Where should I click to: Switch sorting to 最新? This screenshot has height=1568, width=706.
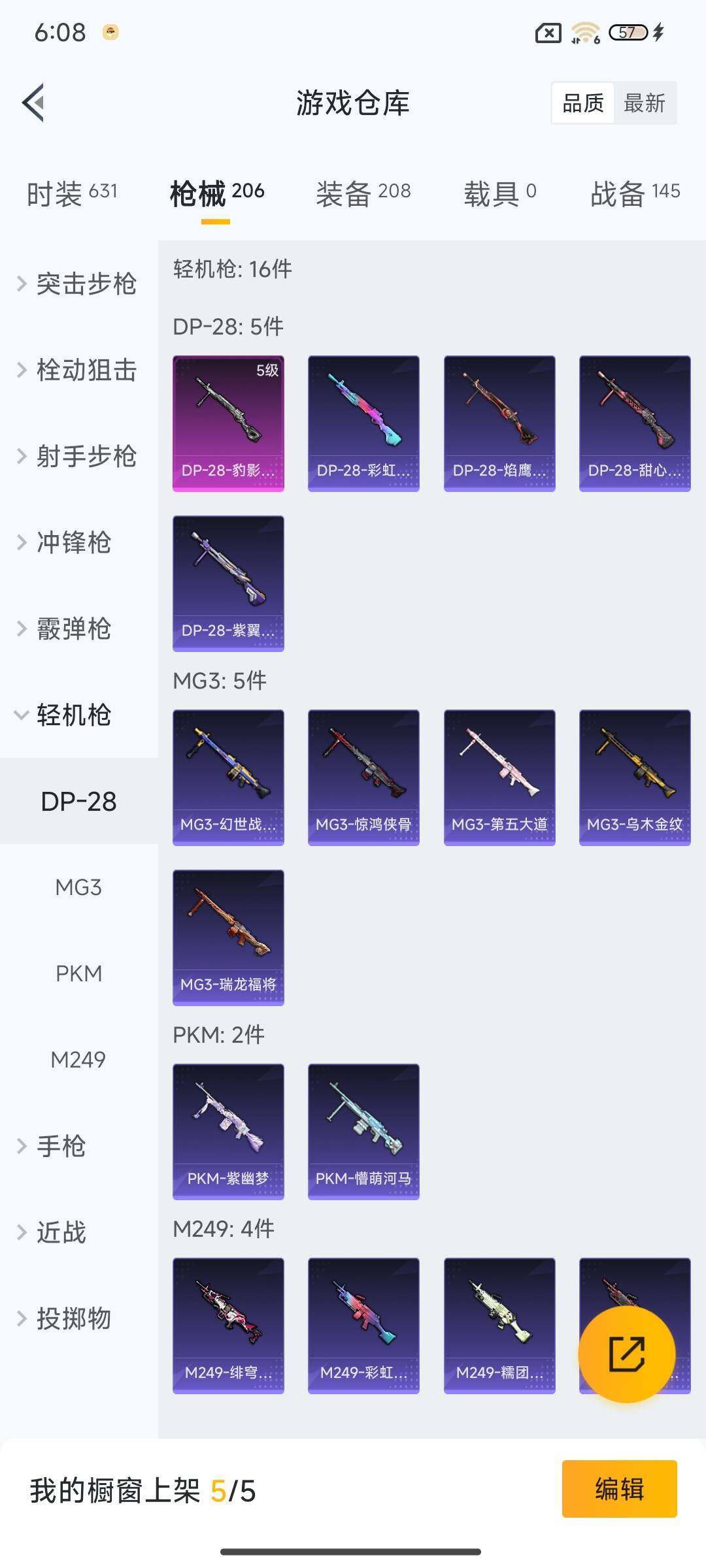click(x=644, y=103)
